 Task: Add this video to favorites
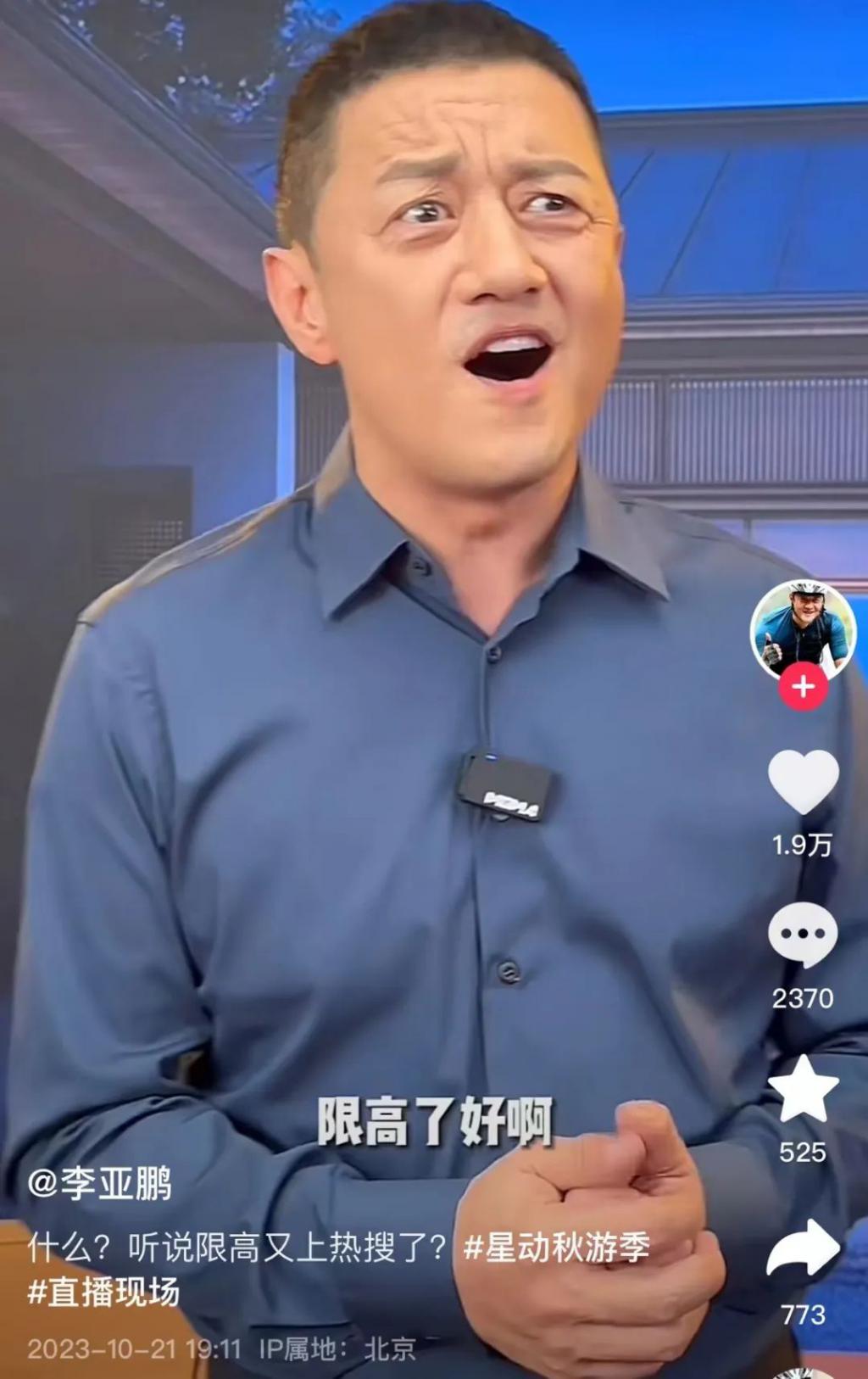[x=803, y=1089]
